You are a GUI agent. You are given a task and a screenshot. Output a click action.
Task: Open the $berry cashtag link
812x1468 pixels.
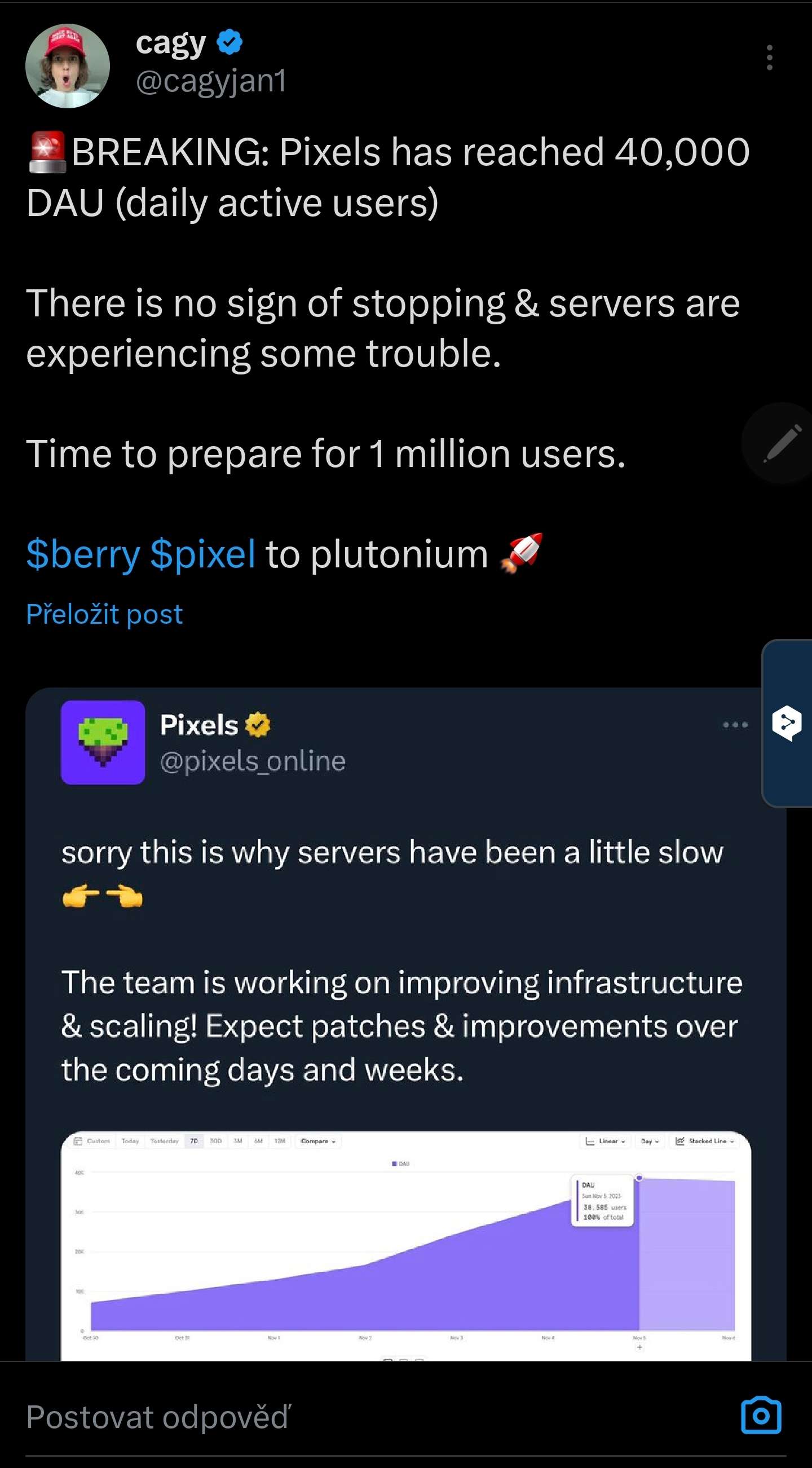(83, 554)
